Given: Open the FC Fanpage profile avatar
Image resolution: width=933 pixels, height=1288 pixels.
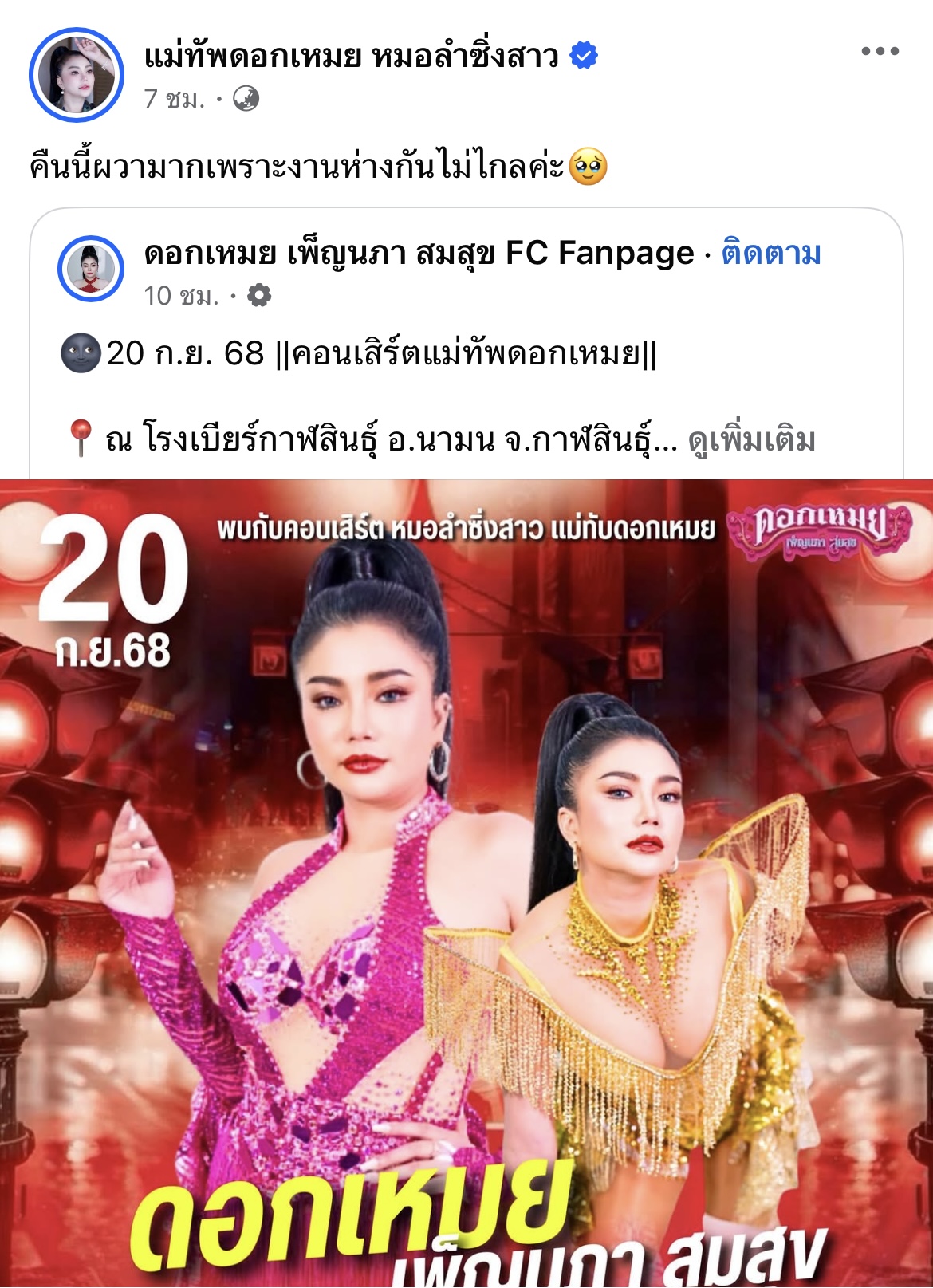Looking at the screenshot, I should [x=91, y=270].
